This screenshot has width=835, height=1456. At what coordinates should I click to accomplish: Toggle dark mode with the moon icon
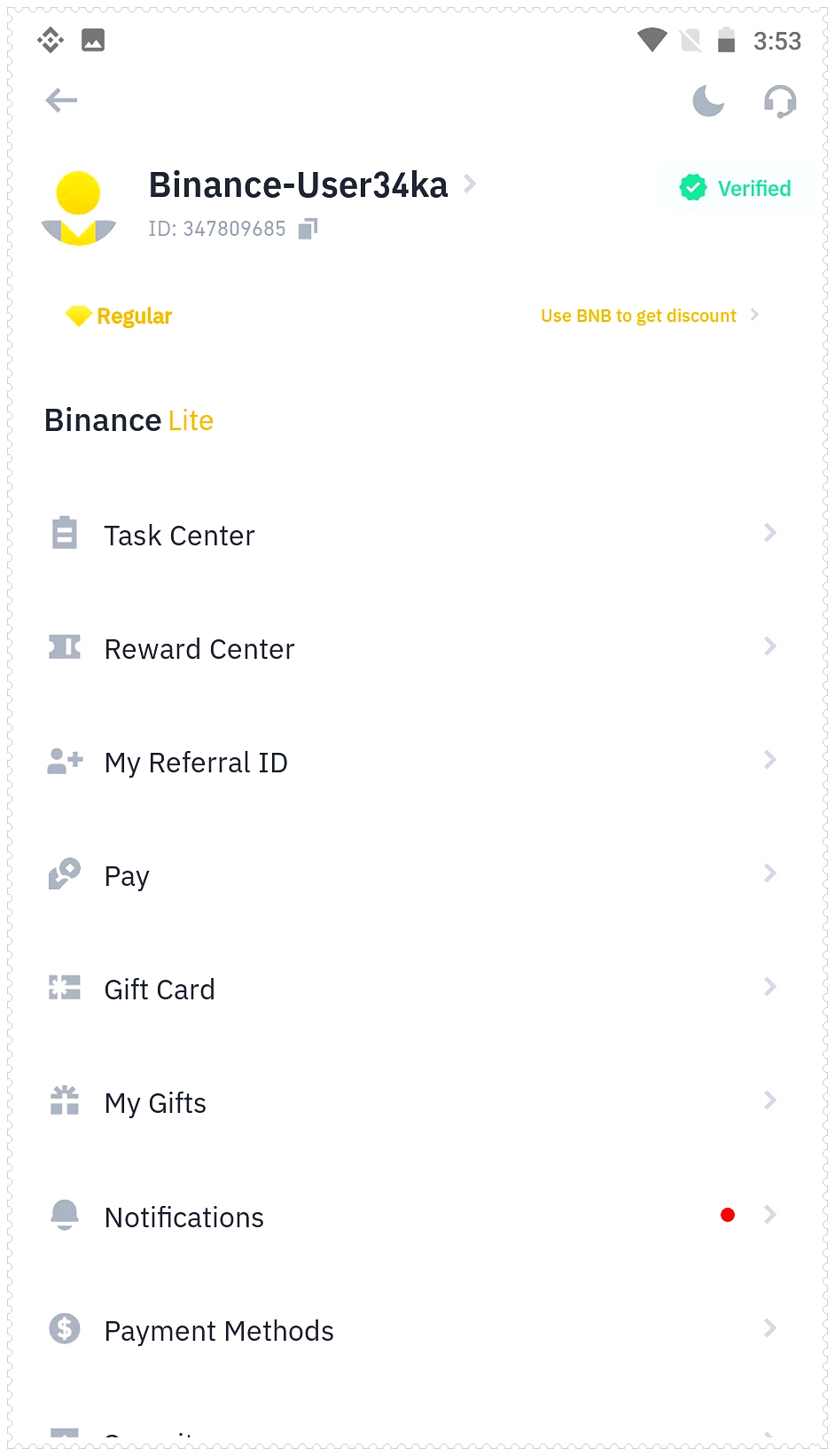coord(707,101)
